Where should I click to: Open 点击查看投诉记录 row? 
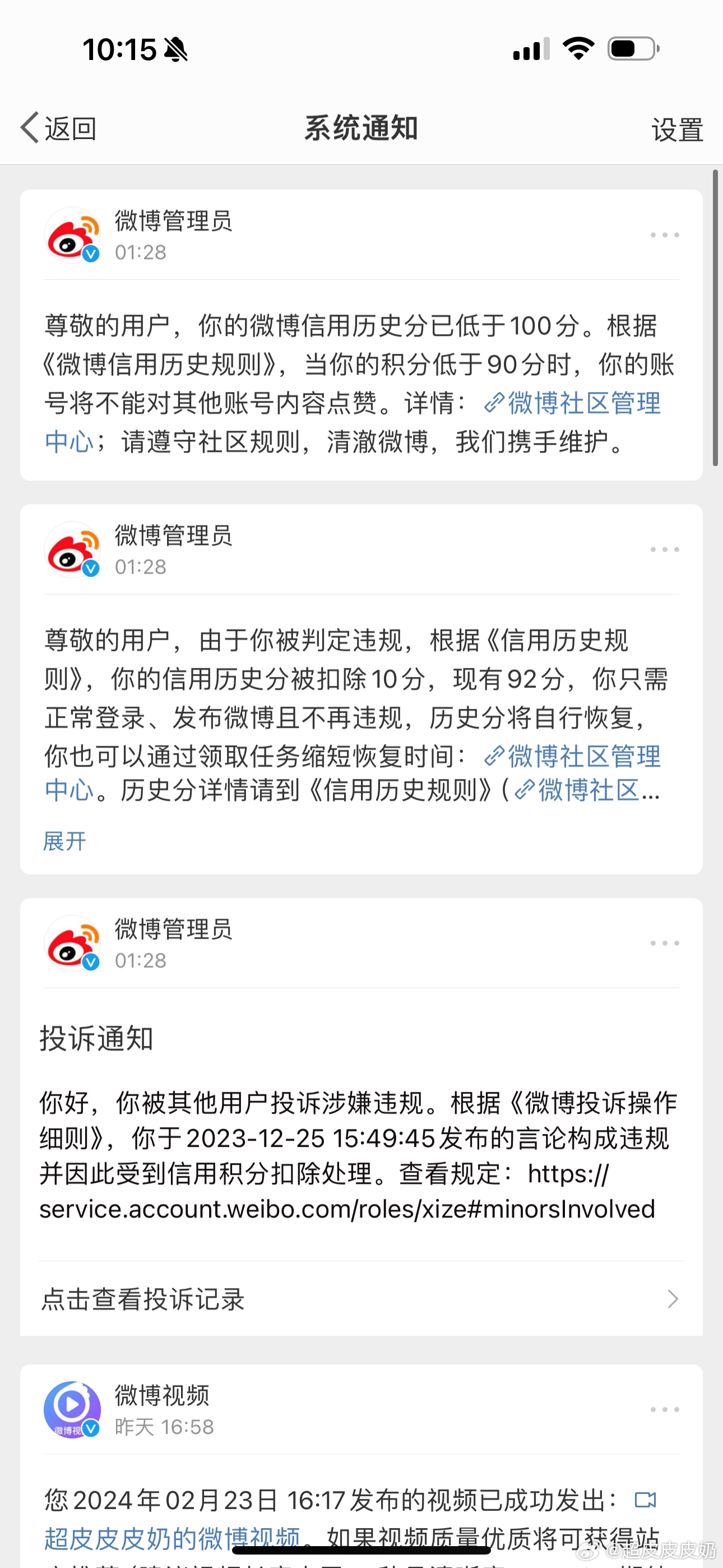(x=361, y=1298)
